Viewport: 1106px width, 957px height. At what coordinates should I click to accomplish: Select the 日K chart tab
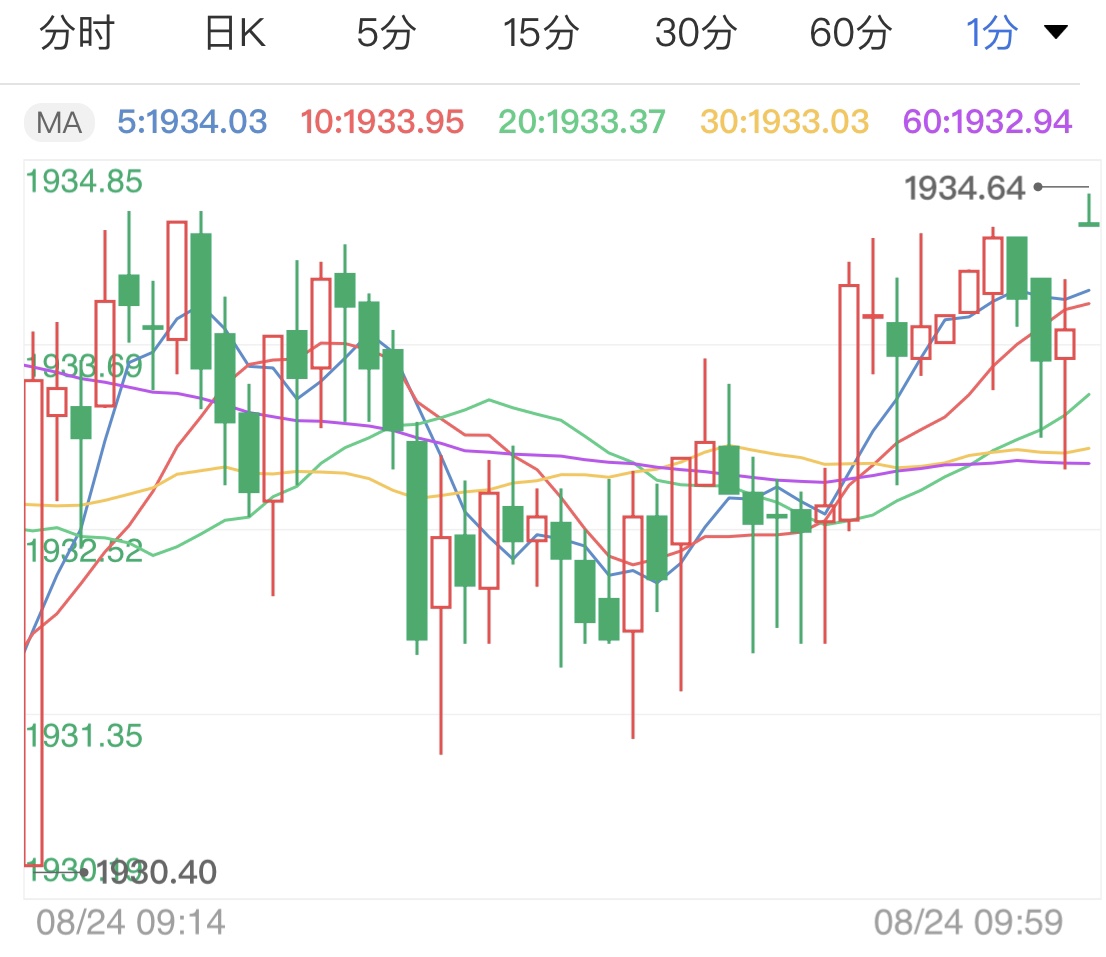click(234, 34)
